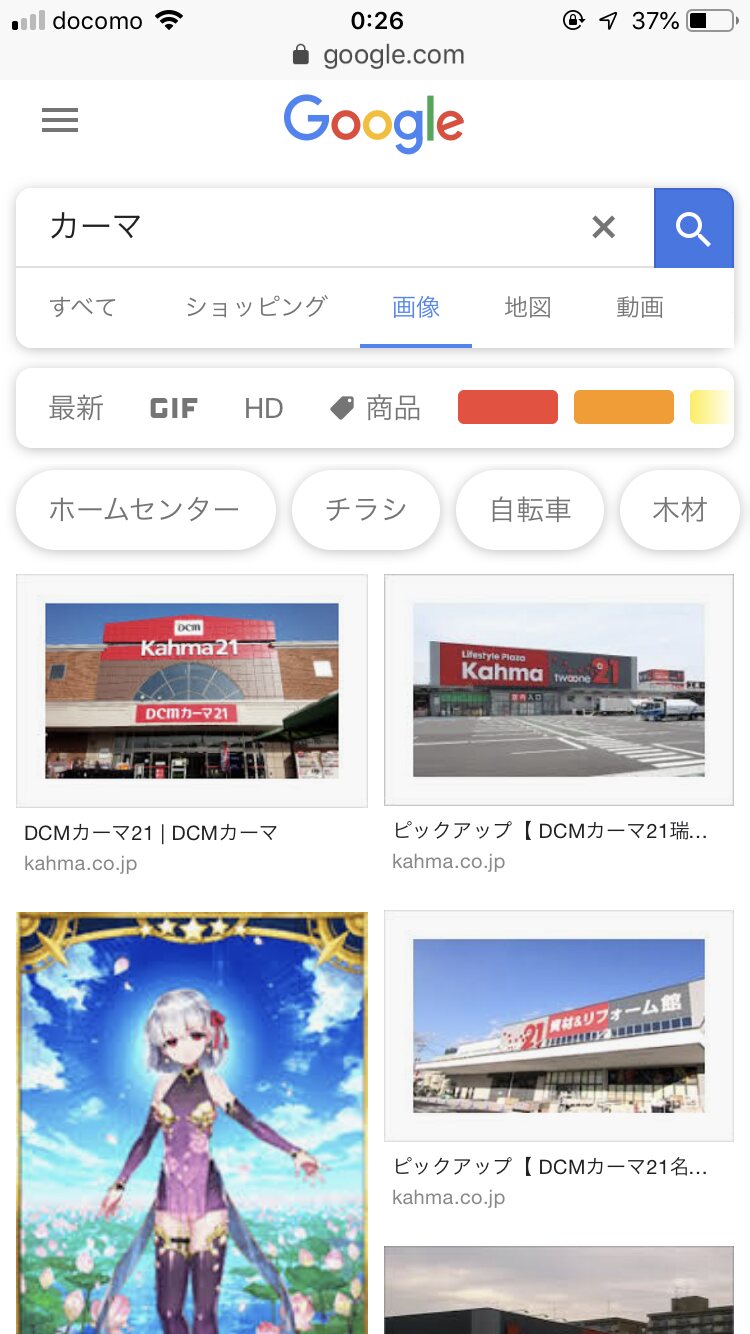This screenshot has height=1334, width=750.
Task: Clear the search text カーマ
Action: coord(603,228)
